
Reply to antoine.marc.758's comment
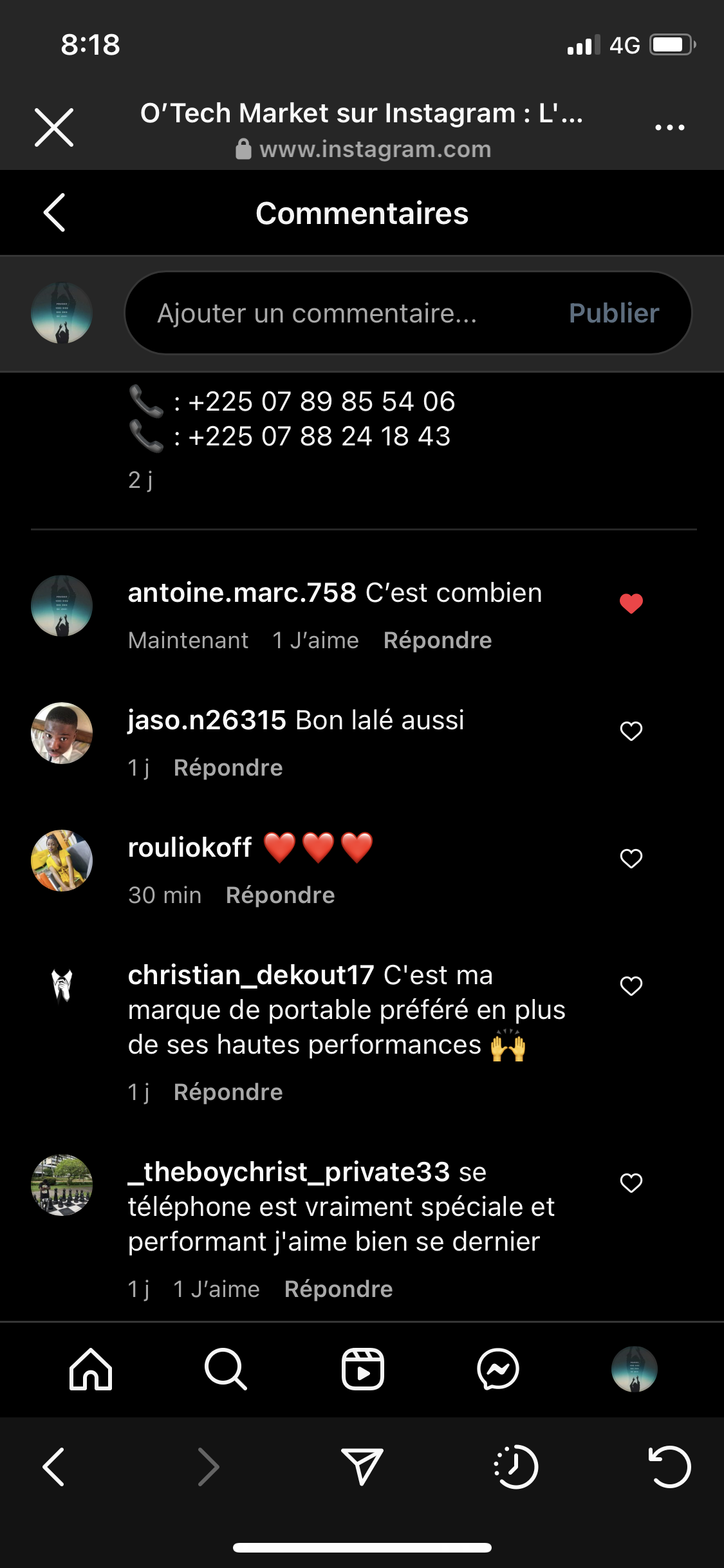click(438, 640)
